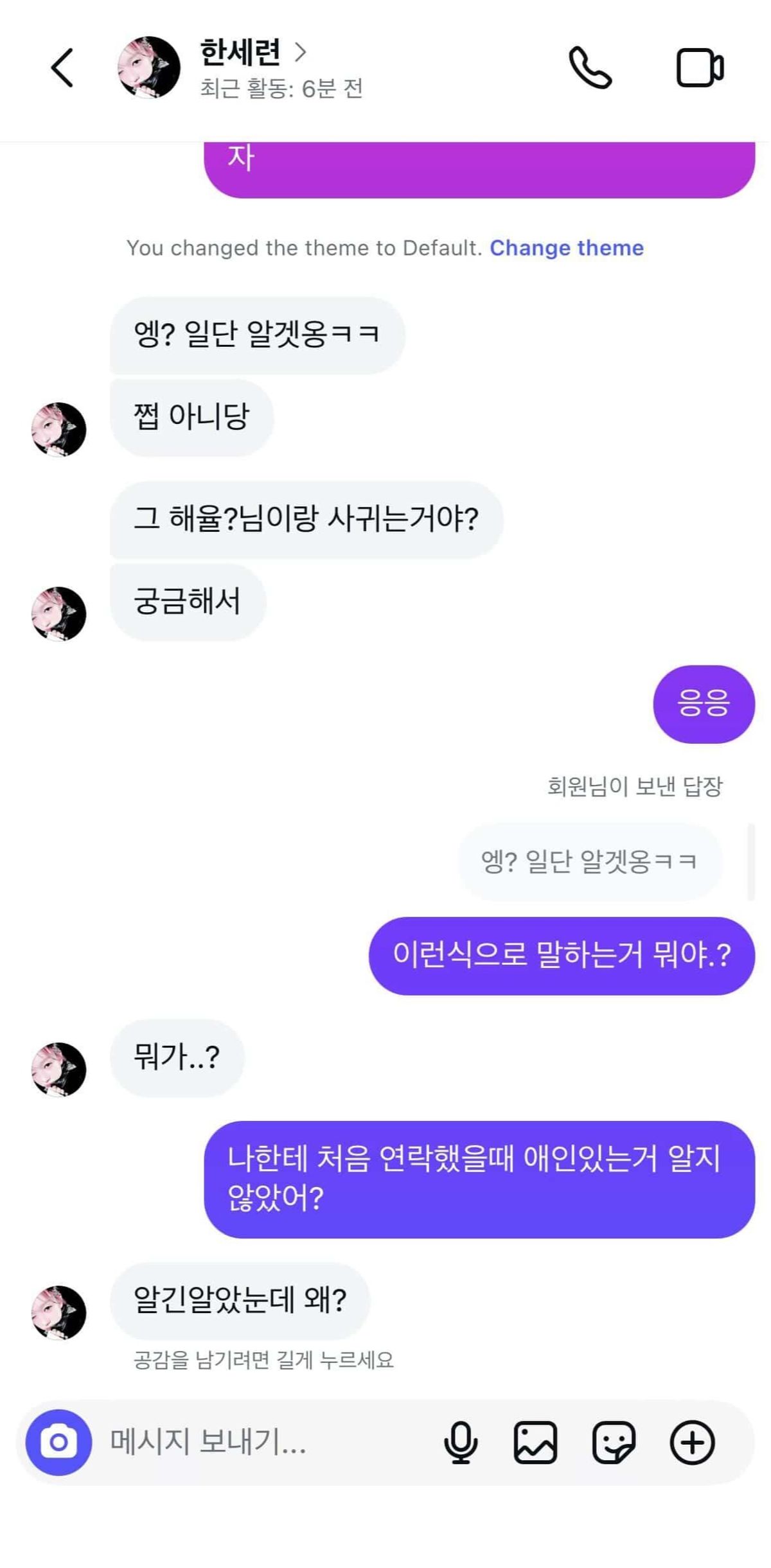The height and width of the screenshot is (1568, 771).
Task: Open 한세련's profile from the header
Action: click(x=241, y=53)
